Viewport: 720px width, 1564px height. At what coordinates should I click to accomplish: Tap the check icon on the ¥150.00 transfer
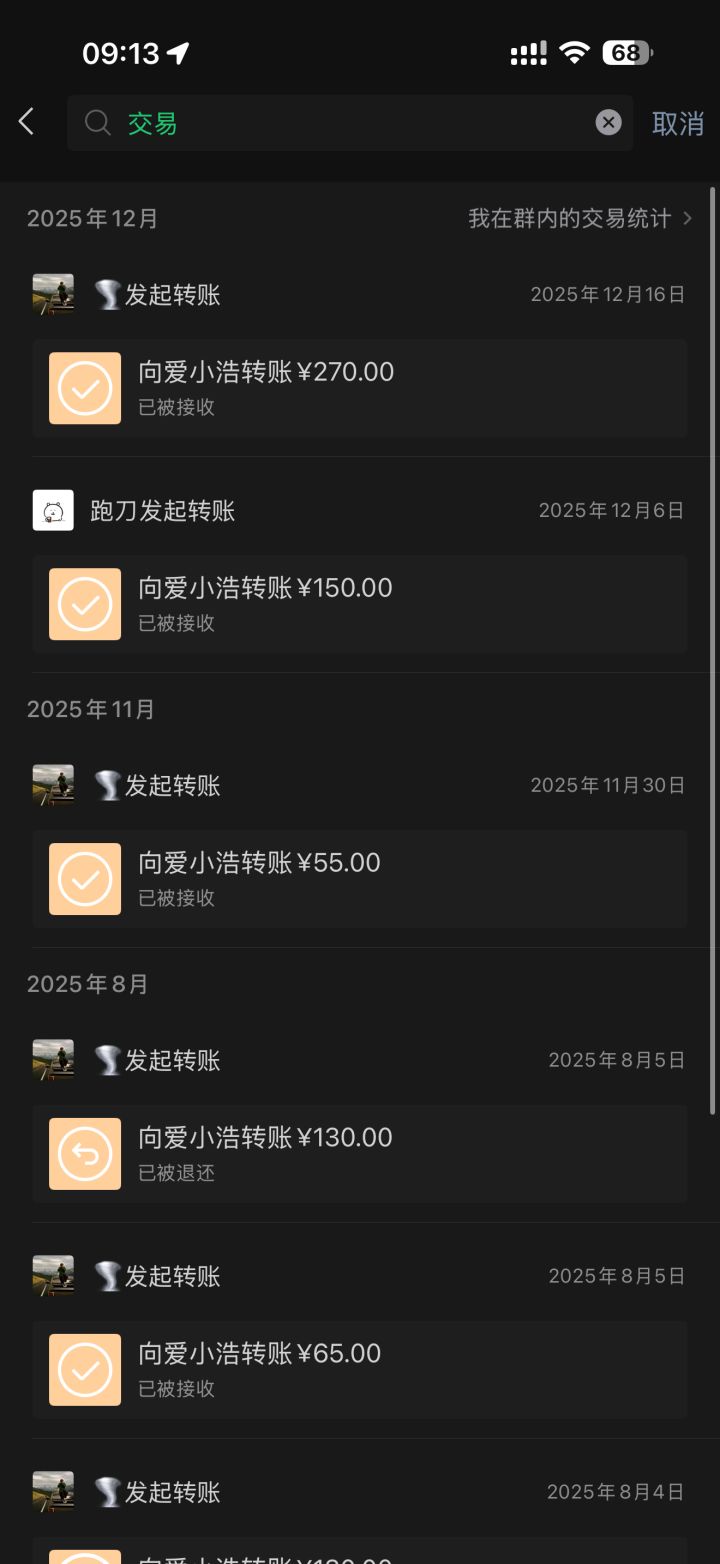point(84,603)
